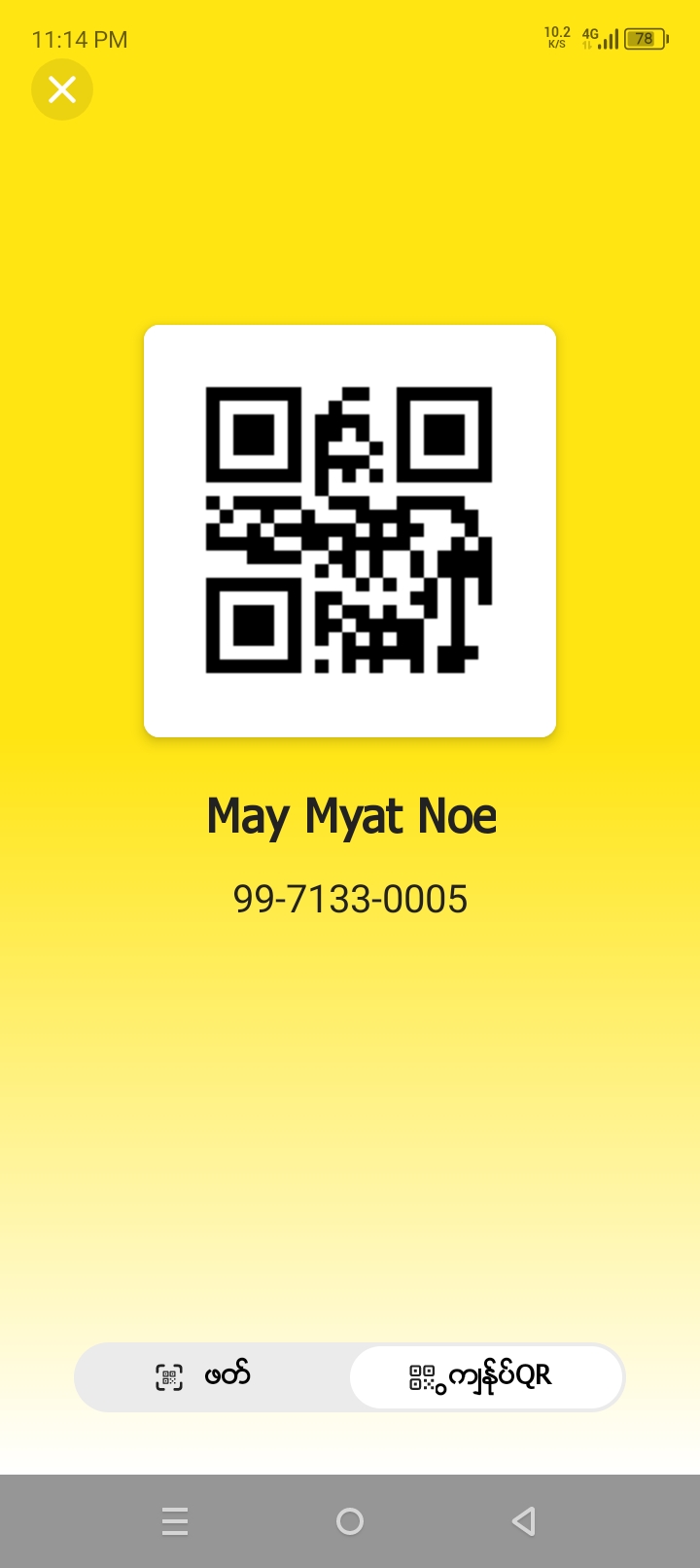Screen dimensions: 700x1568
Task: Go back using the system back button
Action: pyautogui.click(x=524, y=1520)
